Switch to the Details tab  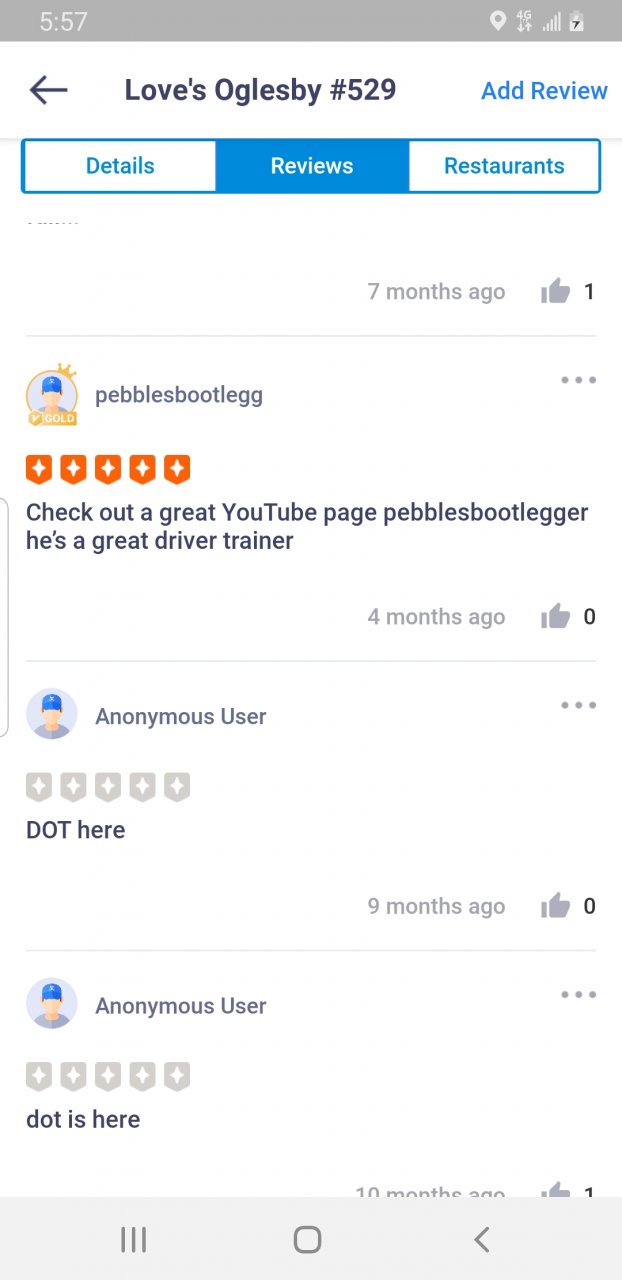(120, 166)
